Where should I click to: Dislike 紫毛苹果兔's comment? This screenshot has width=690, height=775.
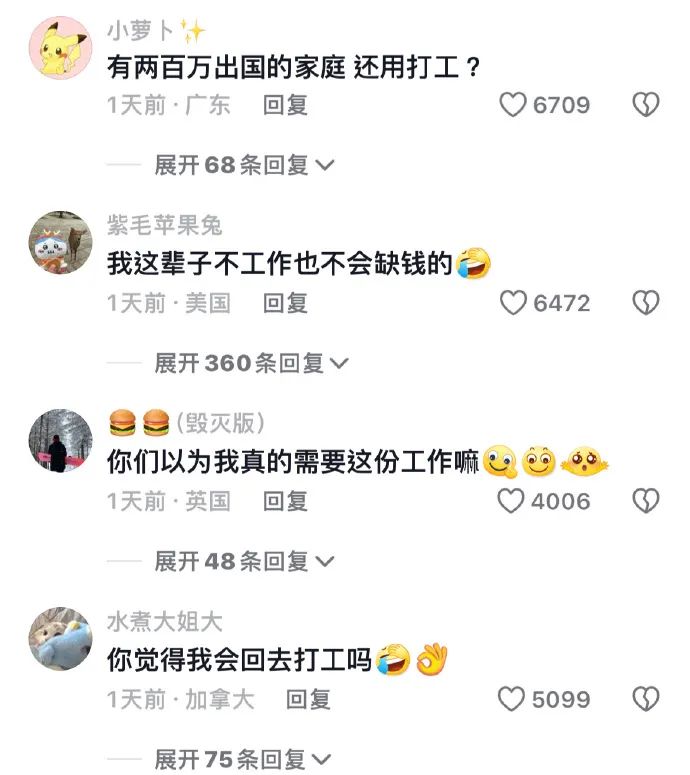click(x=646, y=302)
